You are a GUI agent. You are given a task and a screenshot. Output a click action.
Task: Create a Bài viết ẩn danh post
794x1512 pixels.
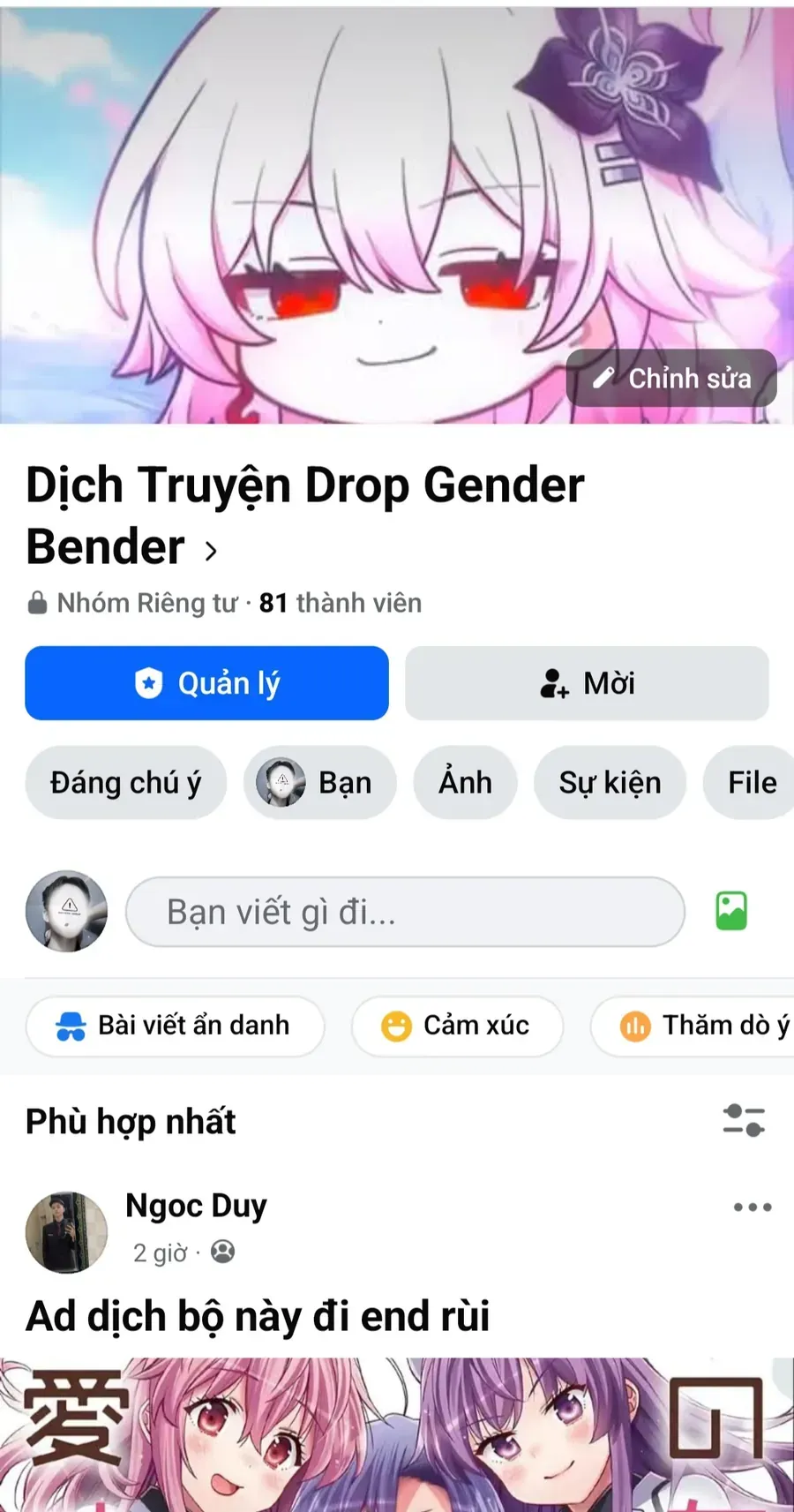pyautogui.click(x=175, y=1026)
